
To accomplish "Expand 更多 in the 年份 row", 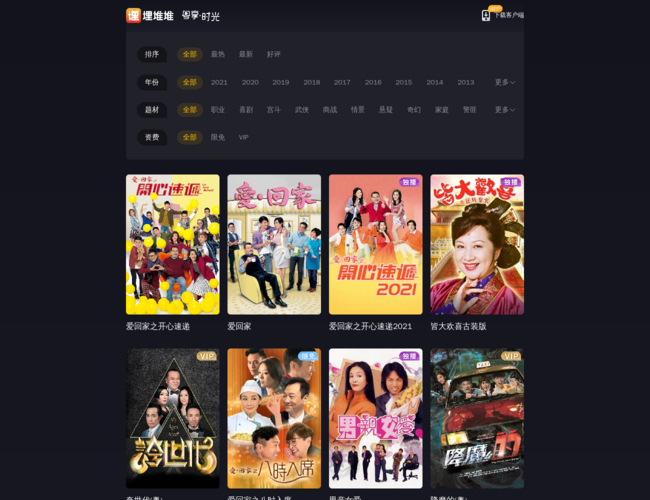I will point(504,82).
